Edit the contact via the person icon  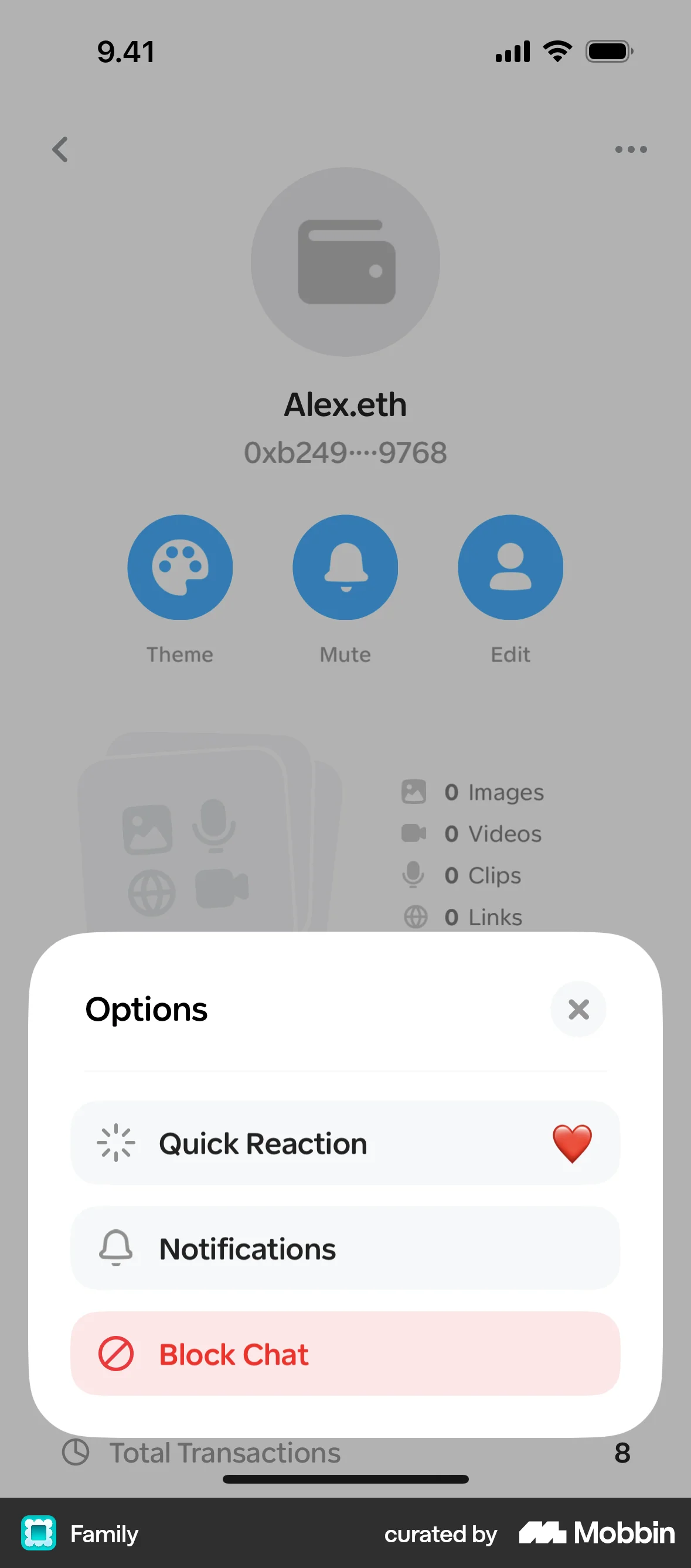tap(510, 567)
